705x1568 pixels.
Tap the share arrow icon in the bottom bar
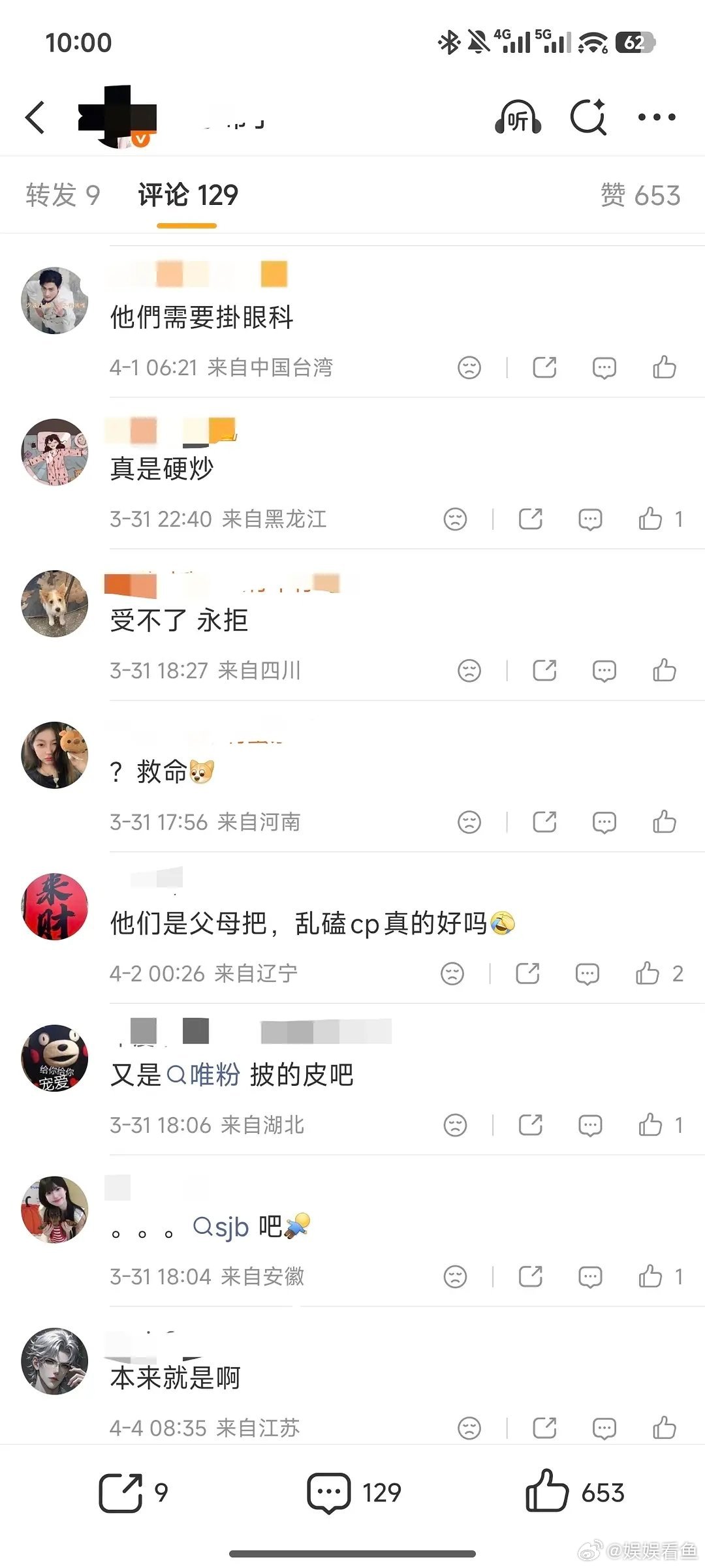point(121,1491)
